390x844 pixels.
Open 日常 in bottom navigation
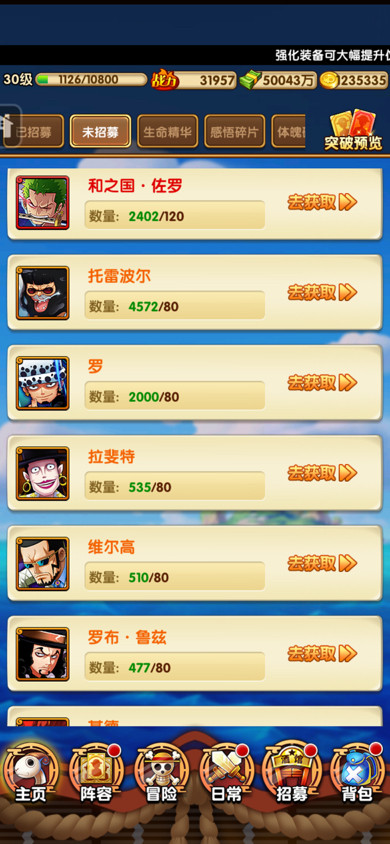pos(226,773)
